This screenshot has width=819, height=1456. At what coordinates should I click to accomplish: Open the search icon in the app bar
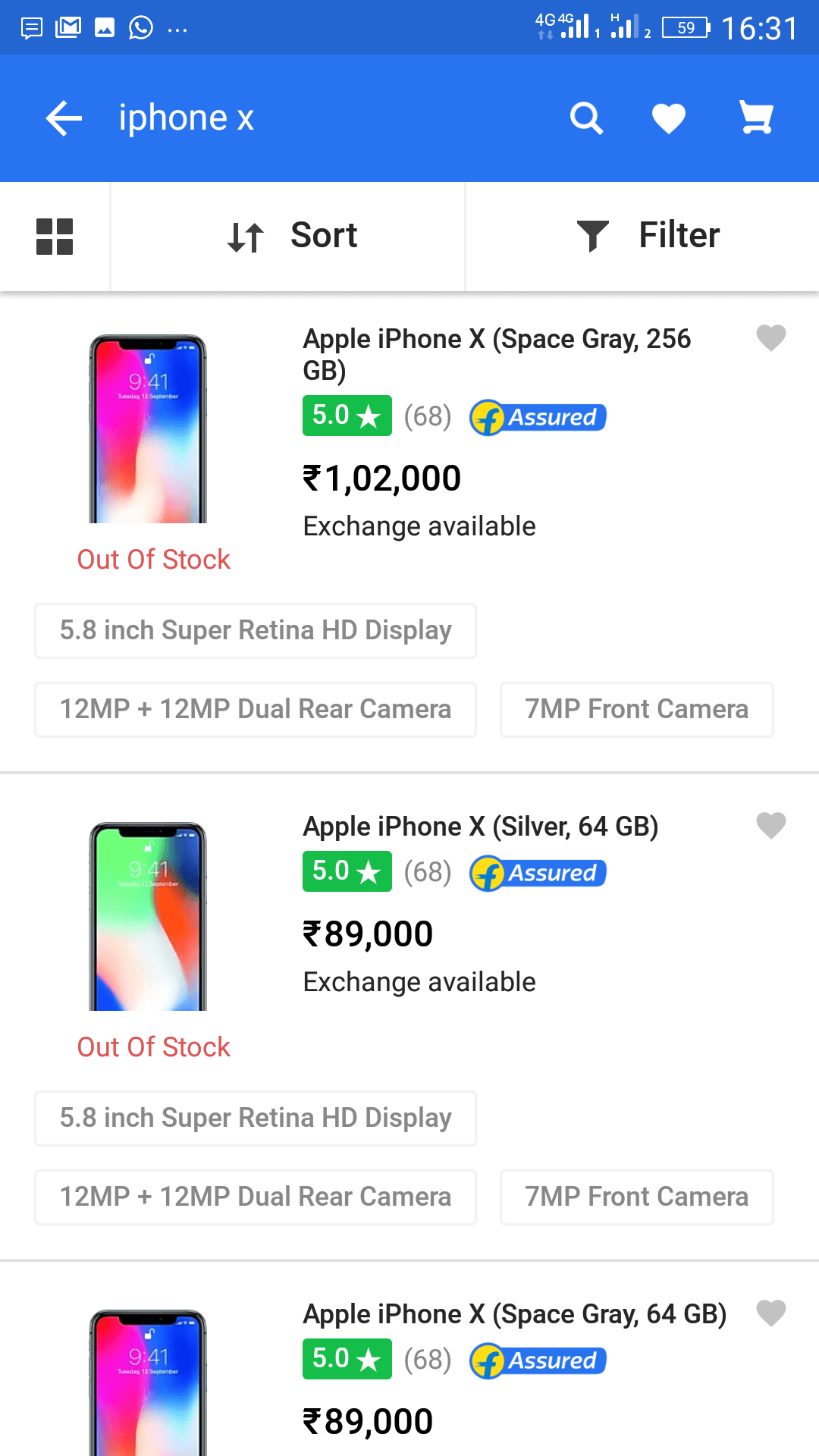(x=586, y=118)
